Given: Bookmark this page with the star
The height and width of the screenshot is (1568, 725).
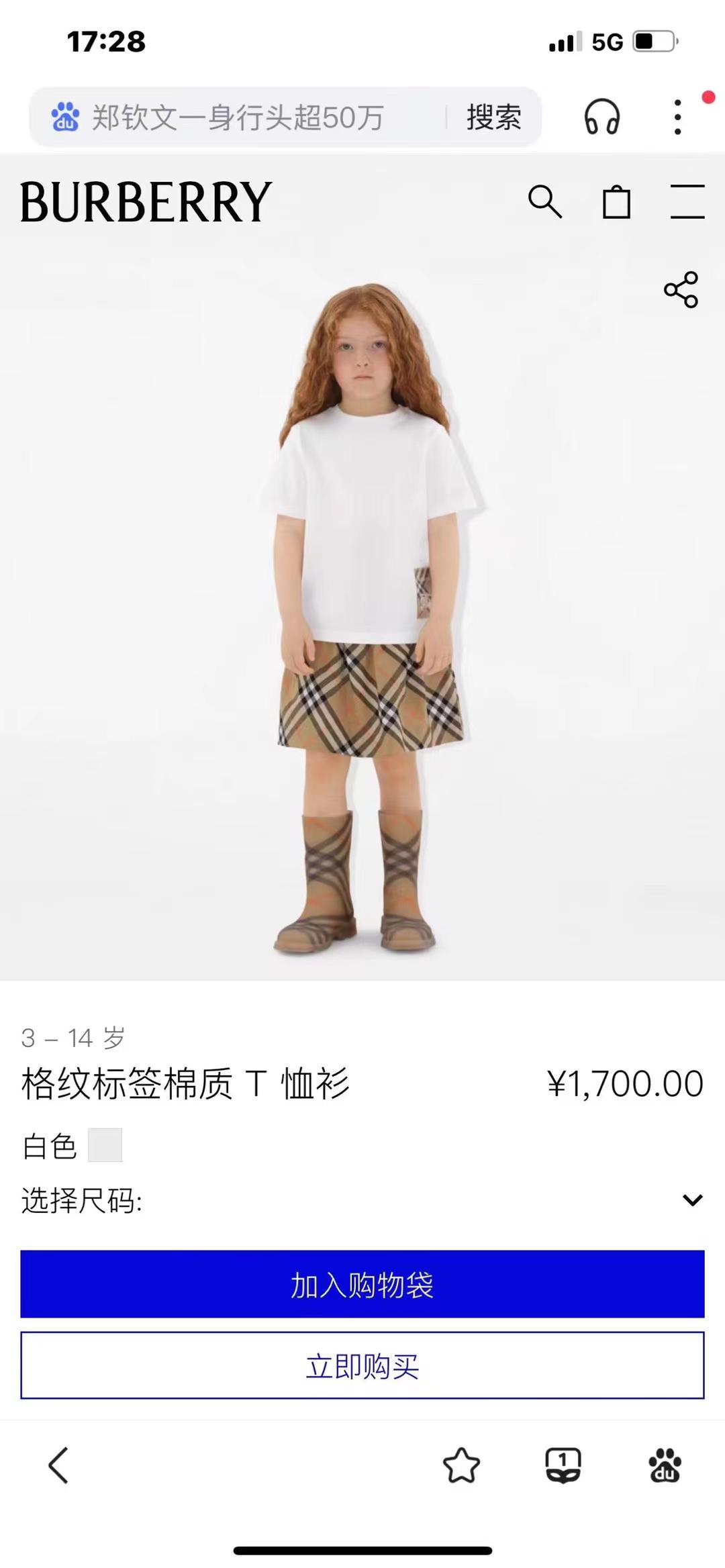Looking at the screenshot, I should click(x=462, y=1465).
